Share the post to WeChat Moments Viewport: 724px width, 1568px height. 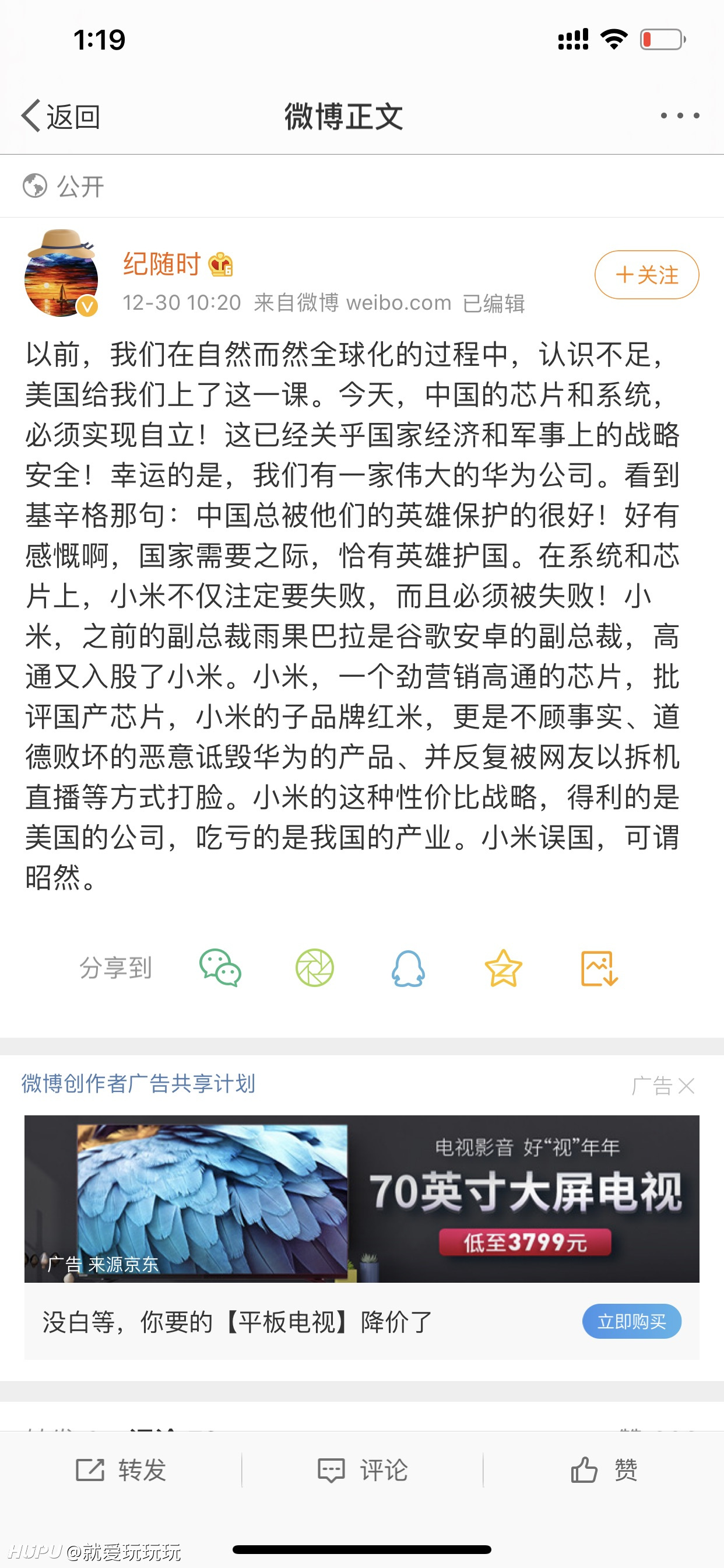point(315,968)
